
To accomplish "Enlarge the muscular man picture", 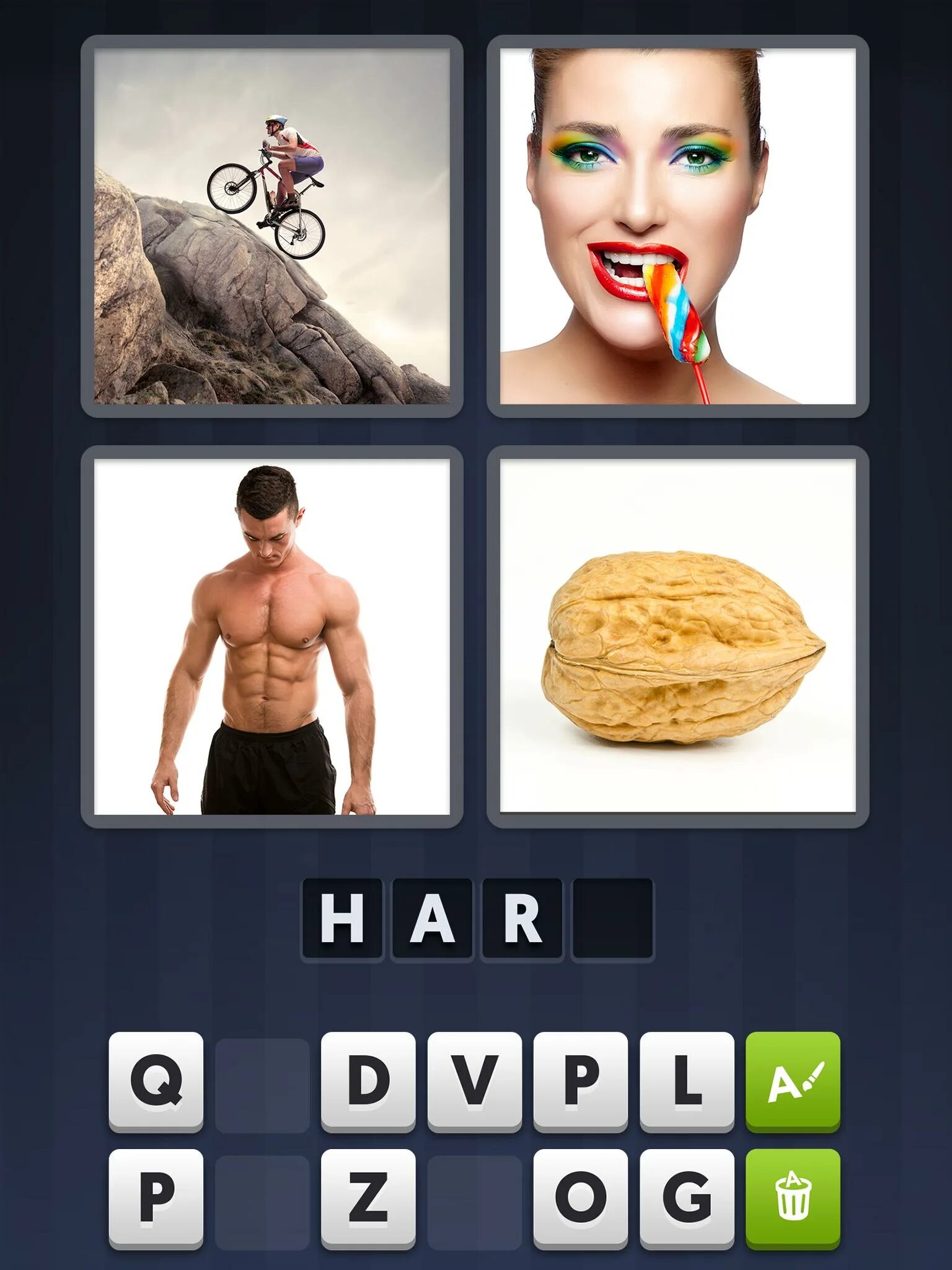I will click(272, 637).
